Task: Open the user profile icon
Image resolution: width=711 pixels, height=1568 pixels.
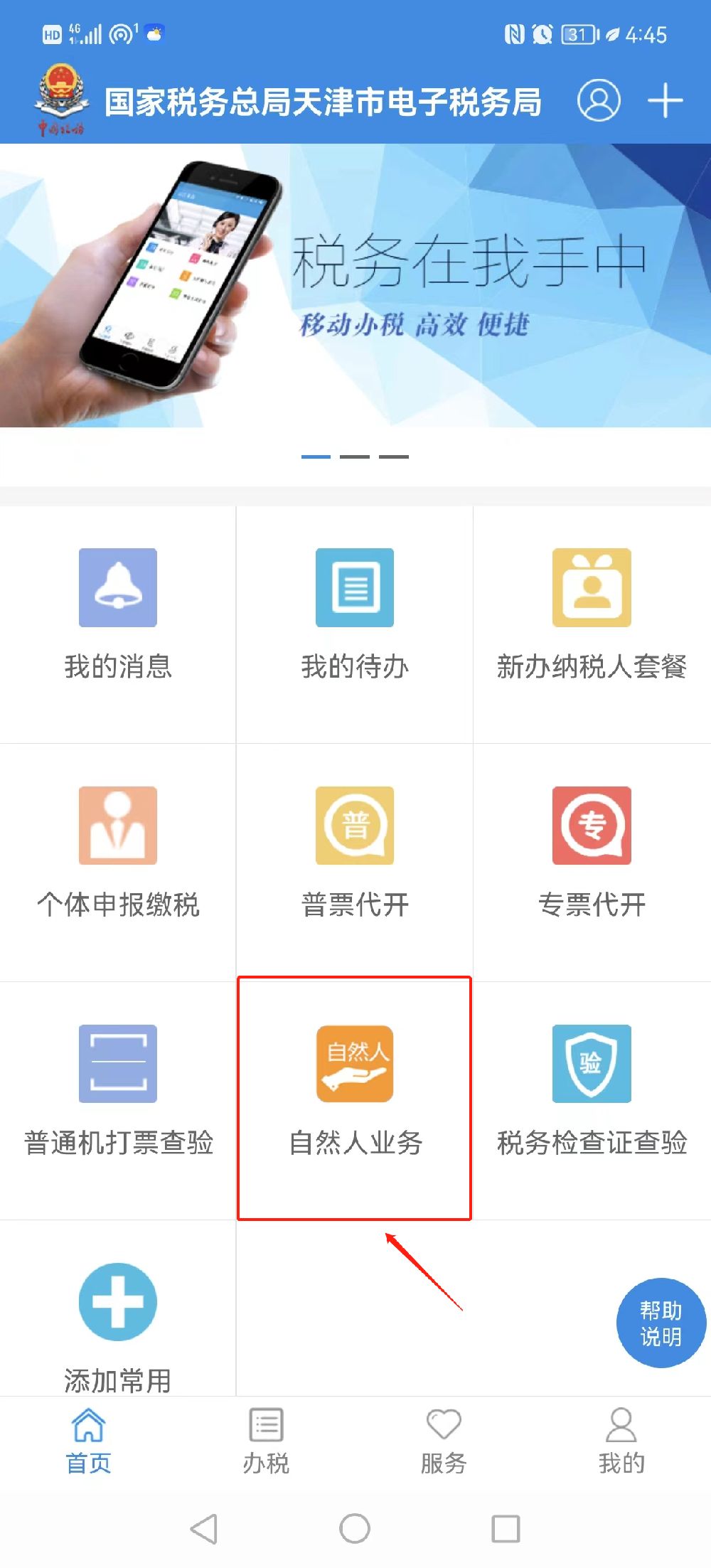Action: (599, 101)
